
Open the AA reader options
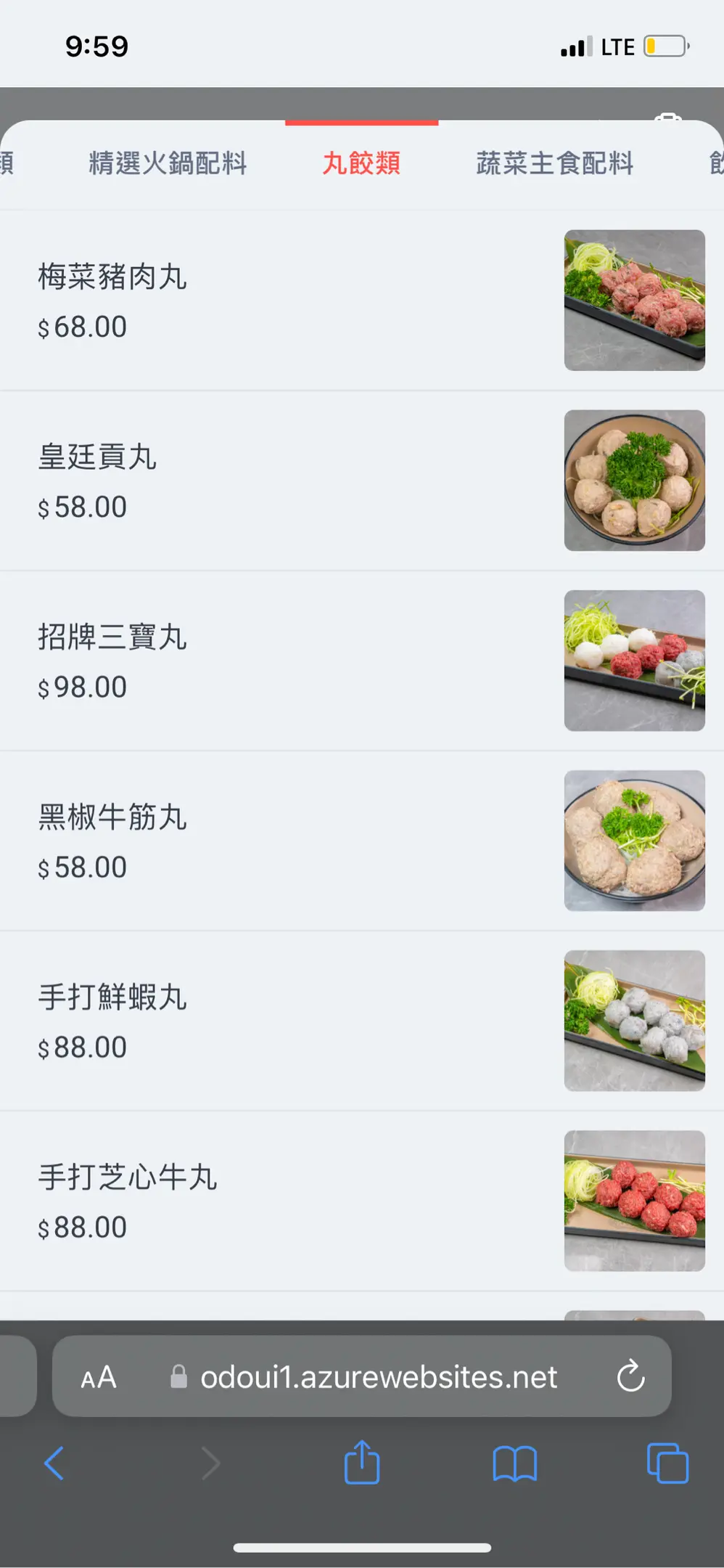point(99,1377)
